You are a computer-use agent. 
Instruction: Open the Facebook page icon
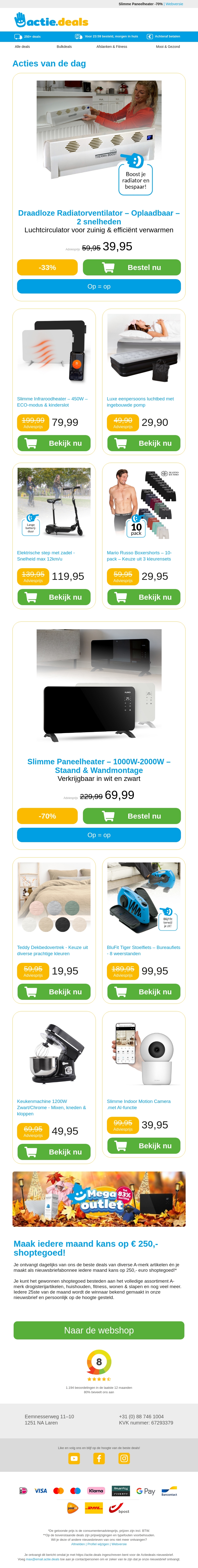[99, 1458]
